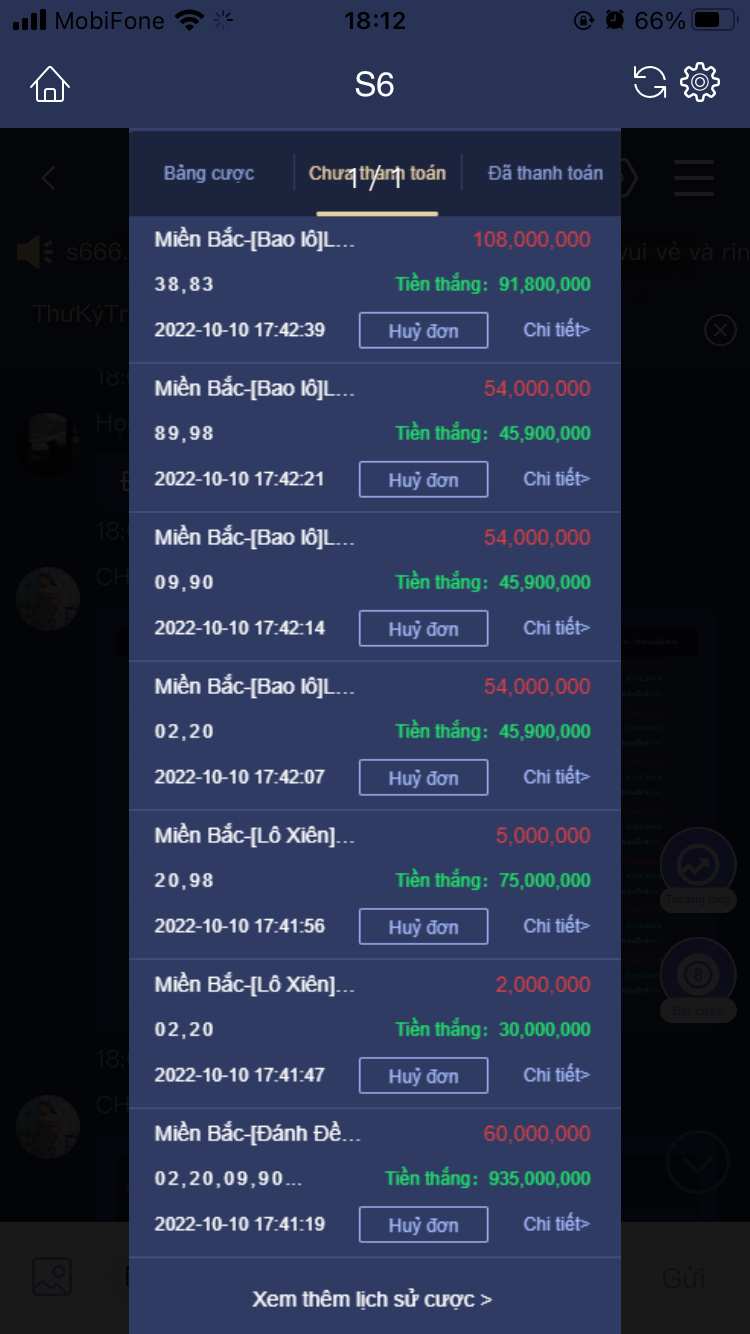Cancel the 17:41:19 Đánh Đề bet
Screen dimensions: 750x1334
(424, 1224)
